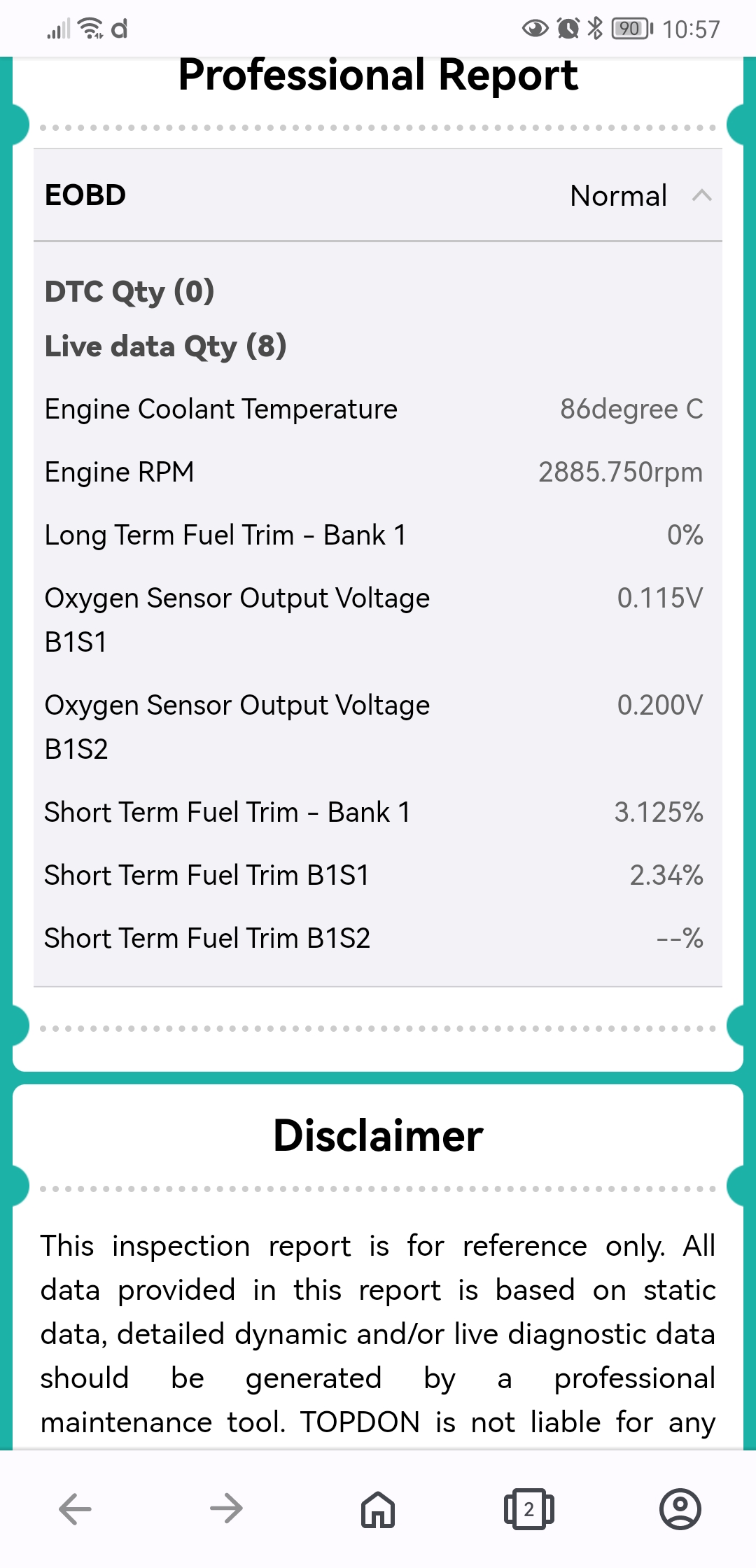Open the home icon in bottom bar
Image resolution: width=756 pixels, height=1568 pixels.
377,1509
